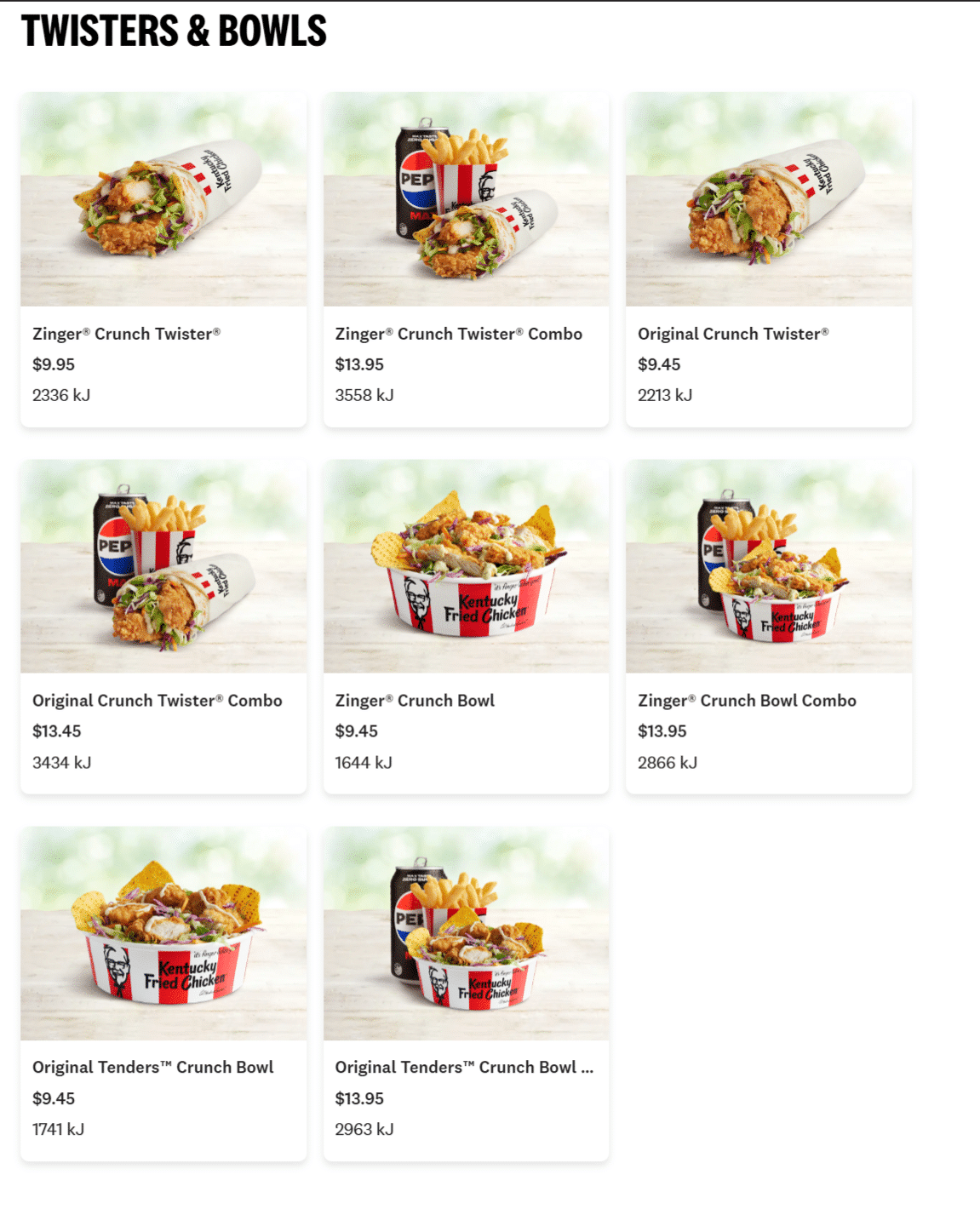
Task: Click the Zinger Crunch Twister Combo image
Action: click(467, 199)
